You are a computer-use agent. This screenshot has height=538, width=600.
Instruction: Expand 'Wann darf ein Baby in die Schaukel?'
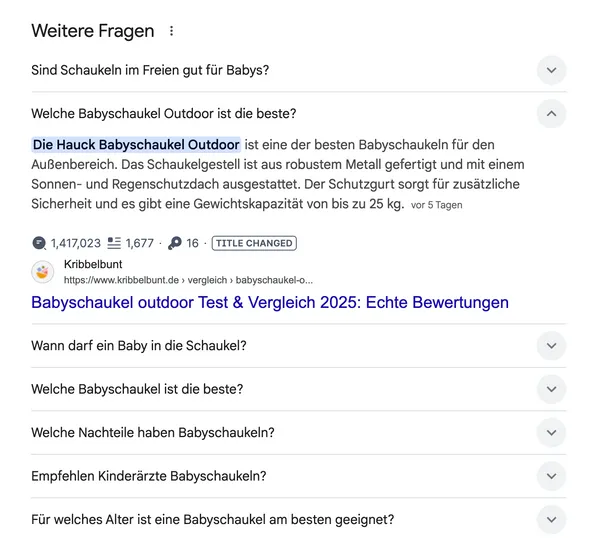click(x=551, y=345)
